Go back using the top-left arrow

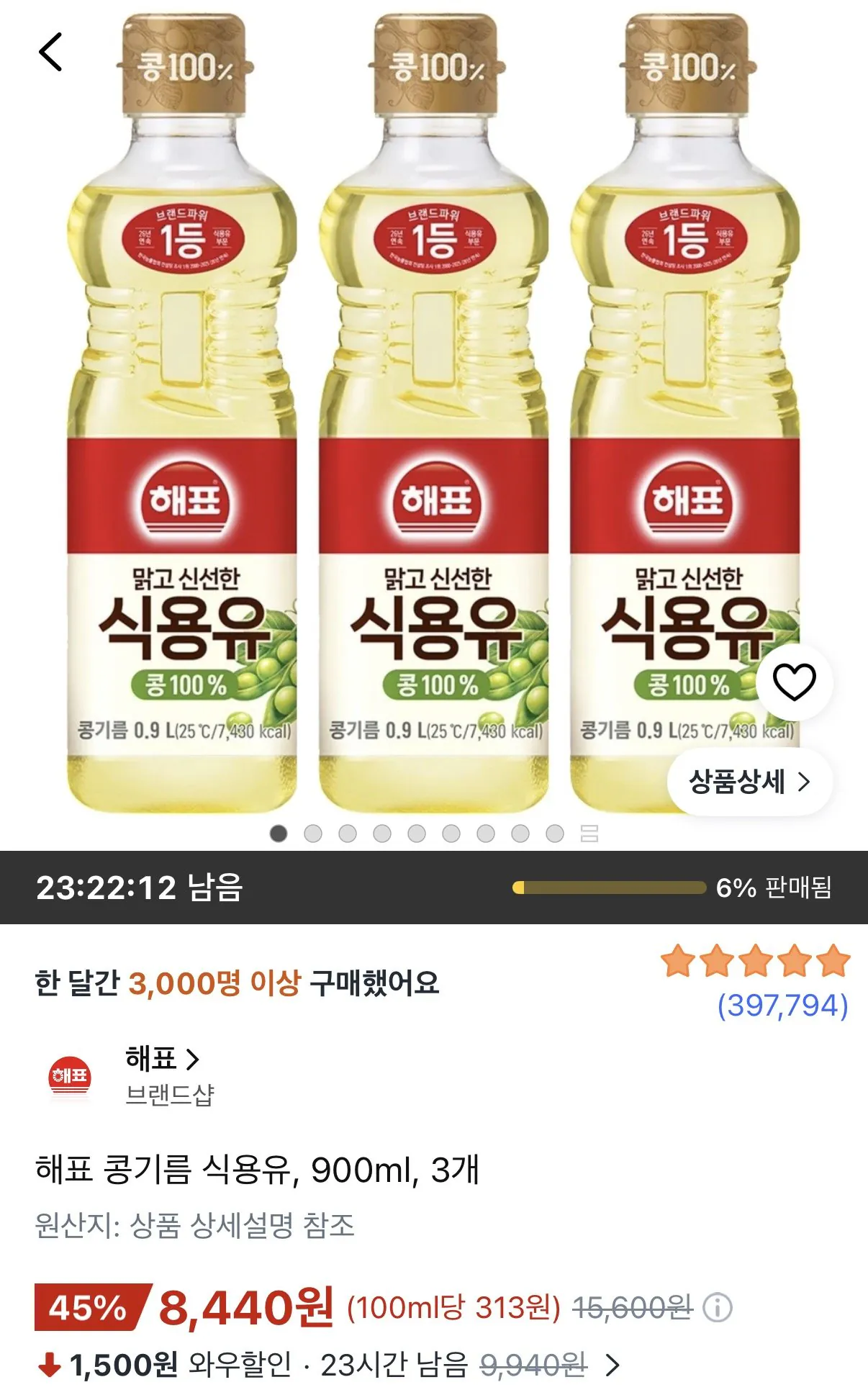click(x=50, y=52)
